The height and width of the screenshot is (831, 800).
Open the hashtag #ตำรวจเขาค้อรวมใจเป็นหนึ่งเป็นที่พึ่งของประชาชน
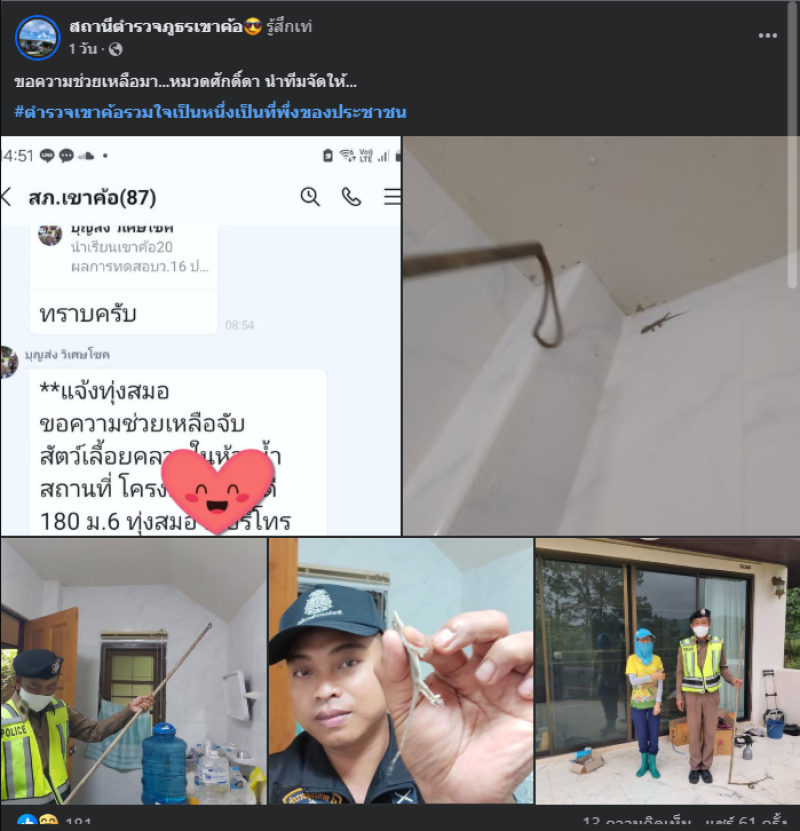tap(210, 112)
